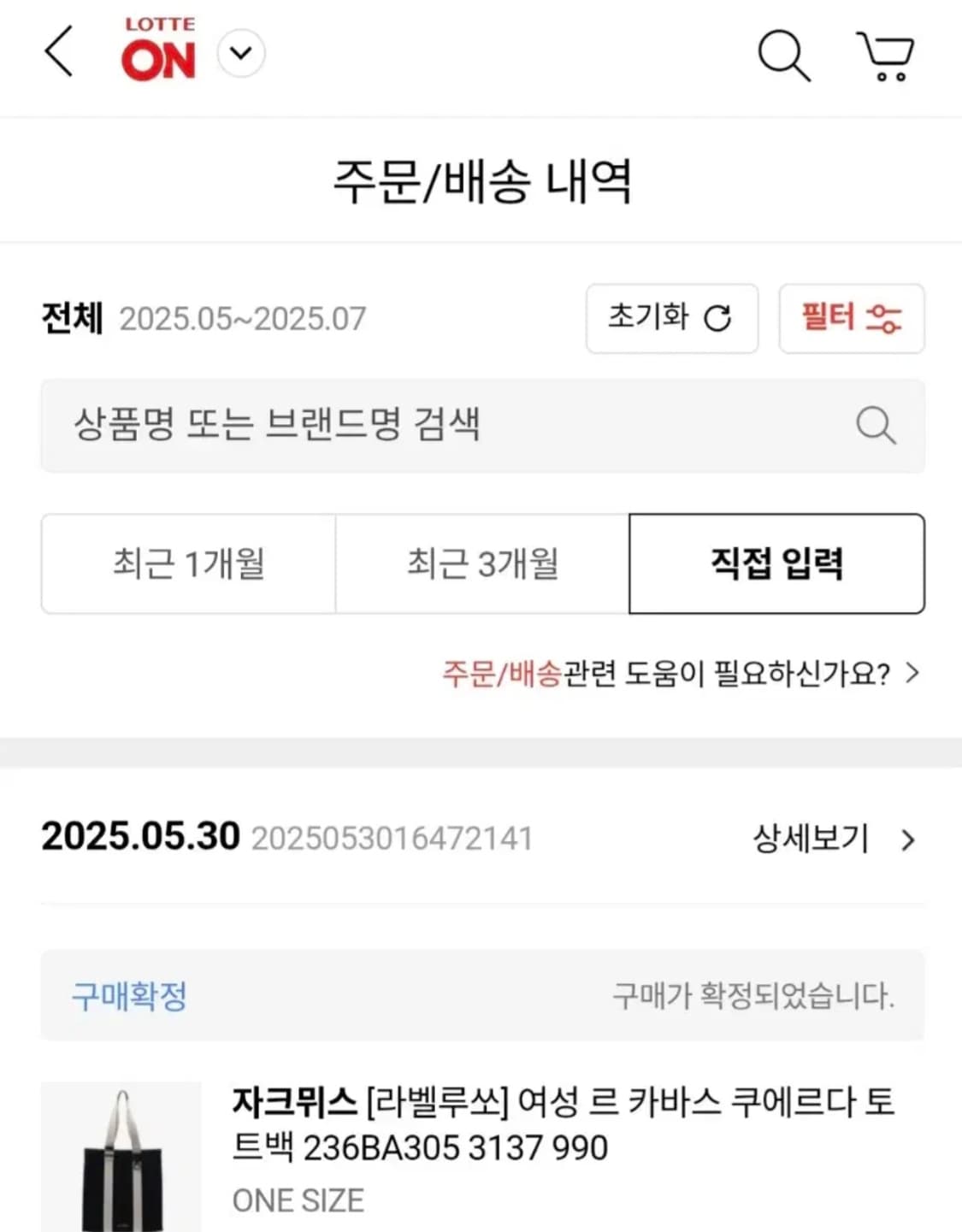Select the 직접 입력 date entry tab
This screenshot has height=1232, width=962.
[776, 563]
